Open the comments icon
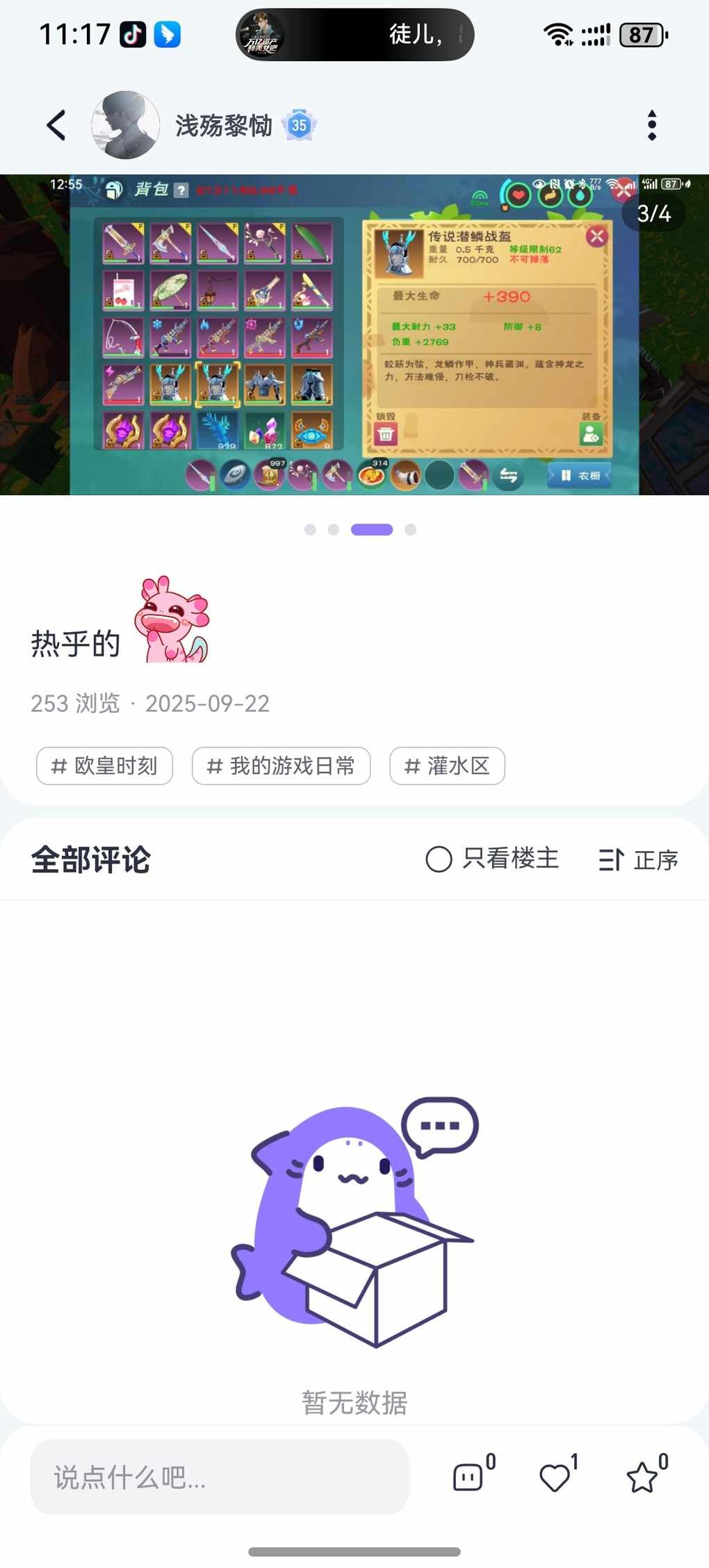This screenshot has width=709, height=1568. pos(468,1477)
